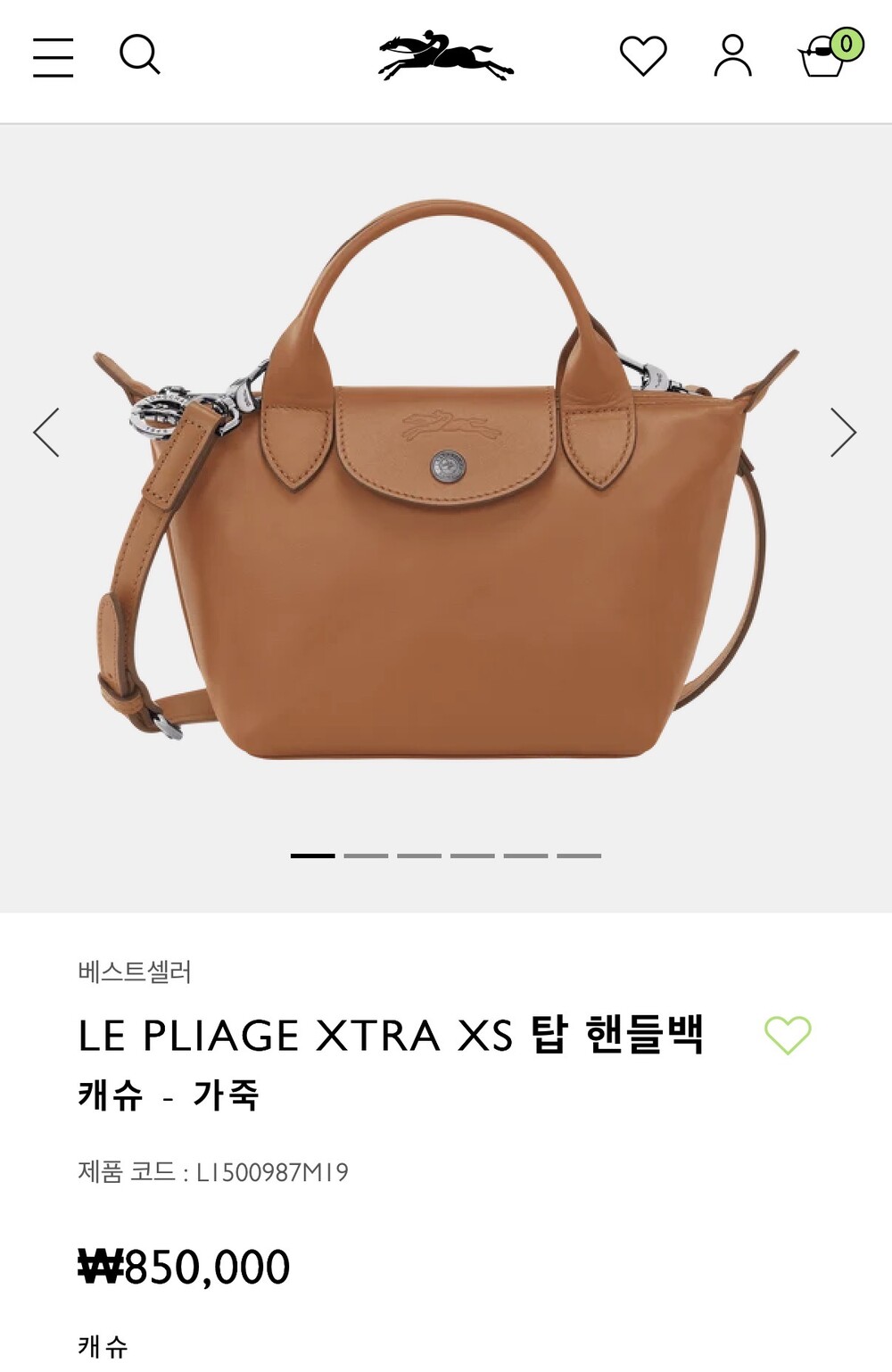The width and height of the screenshot is (892, 1372).
Task: Open the hamburger menu
Action: 54,57
